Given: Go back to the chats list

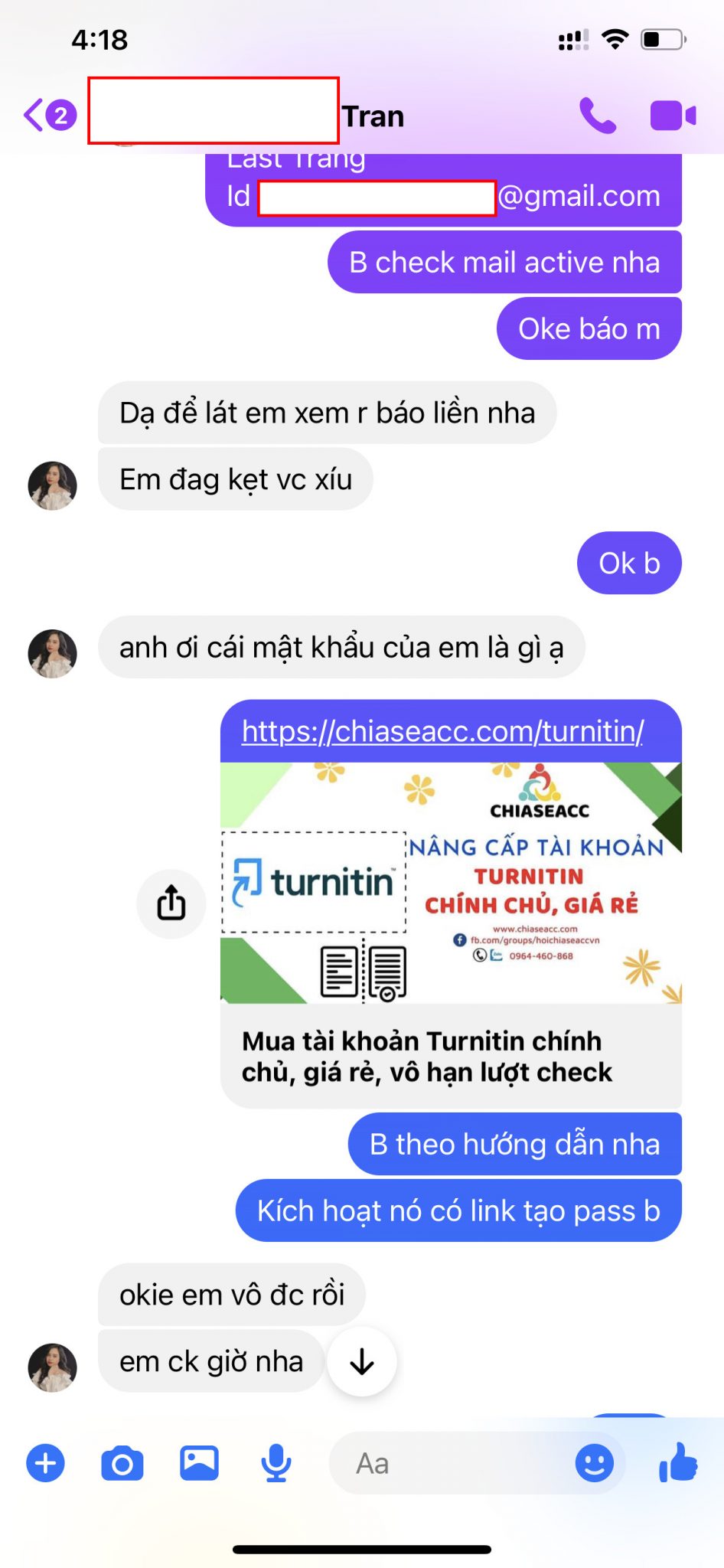Looking at the screenshot, I should tap(47, 116).
